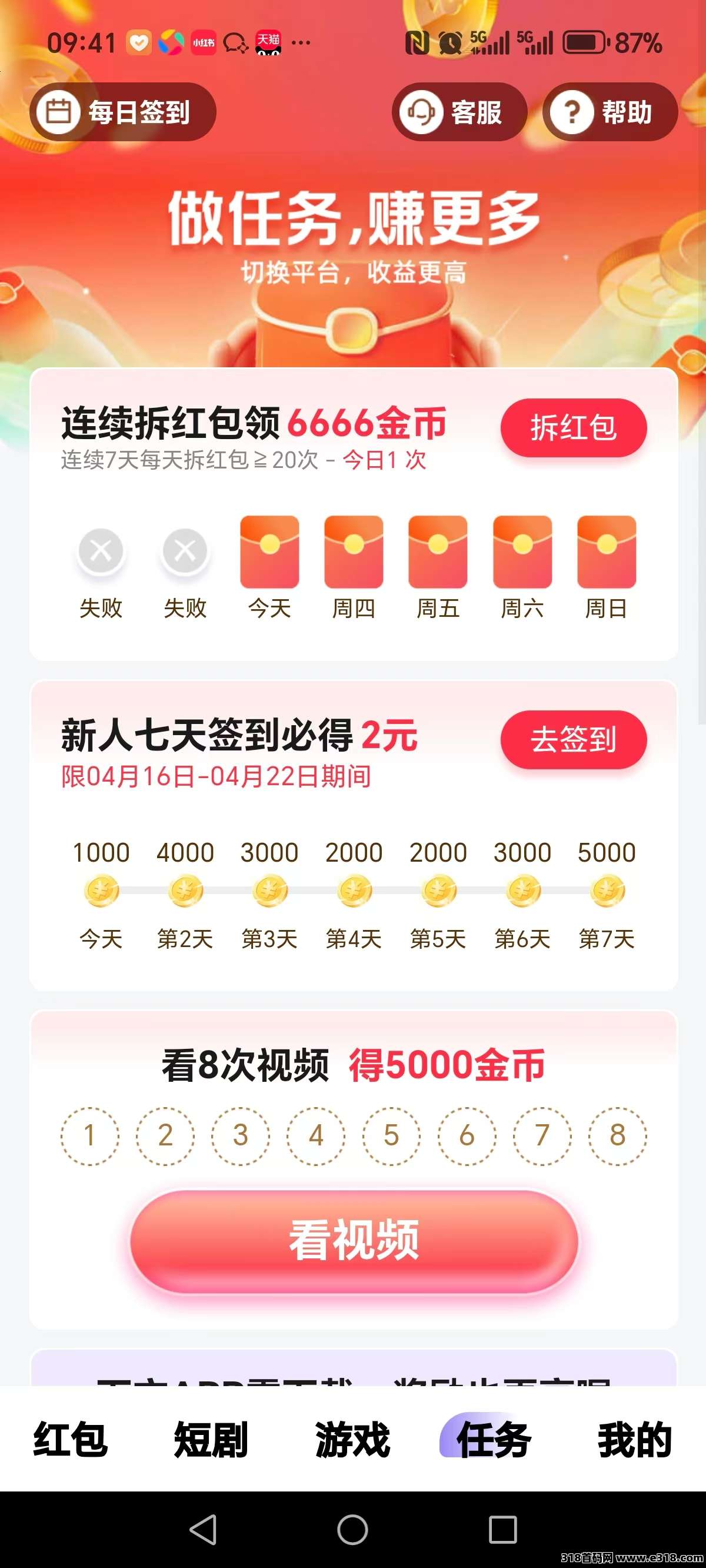Tap the big 看视频 button

point(354,1241)
